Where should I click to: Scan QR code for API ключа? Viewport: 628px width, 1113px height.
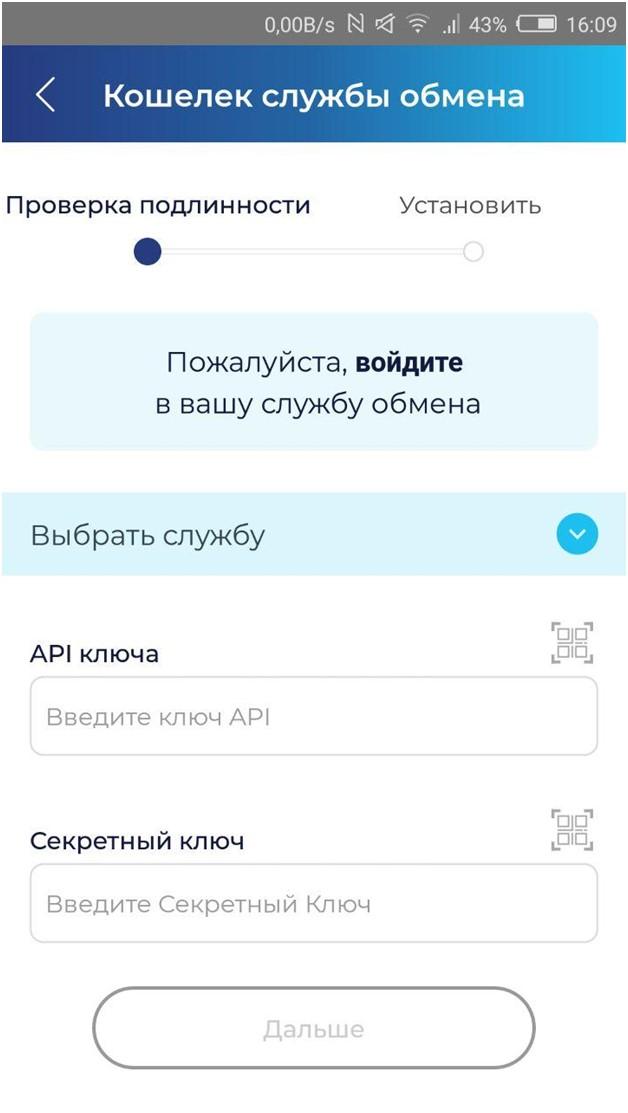572,642
